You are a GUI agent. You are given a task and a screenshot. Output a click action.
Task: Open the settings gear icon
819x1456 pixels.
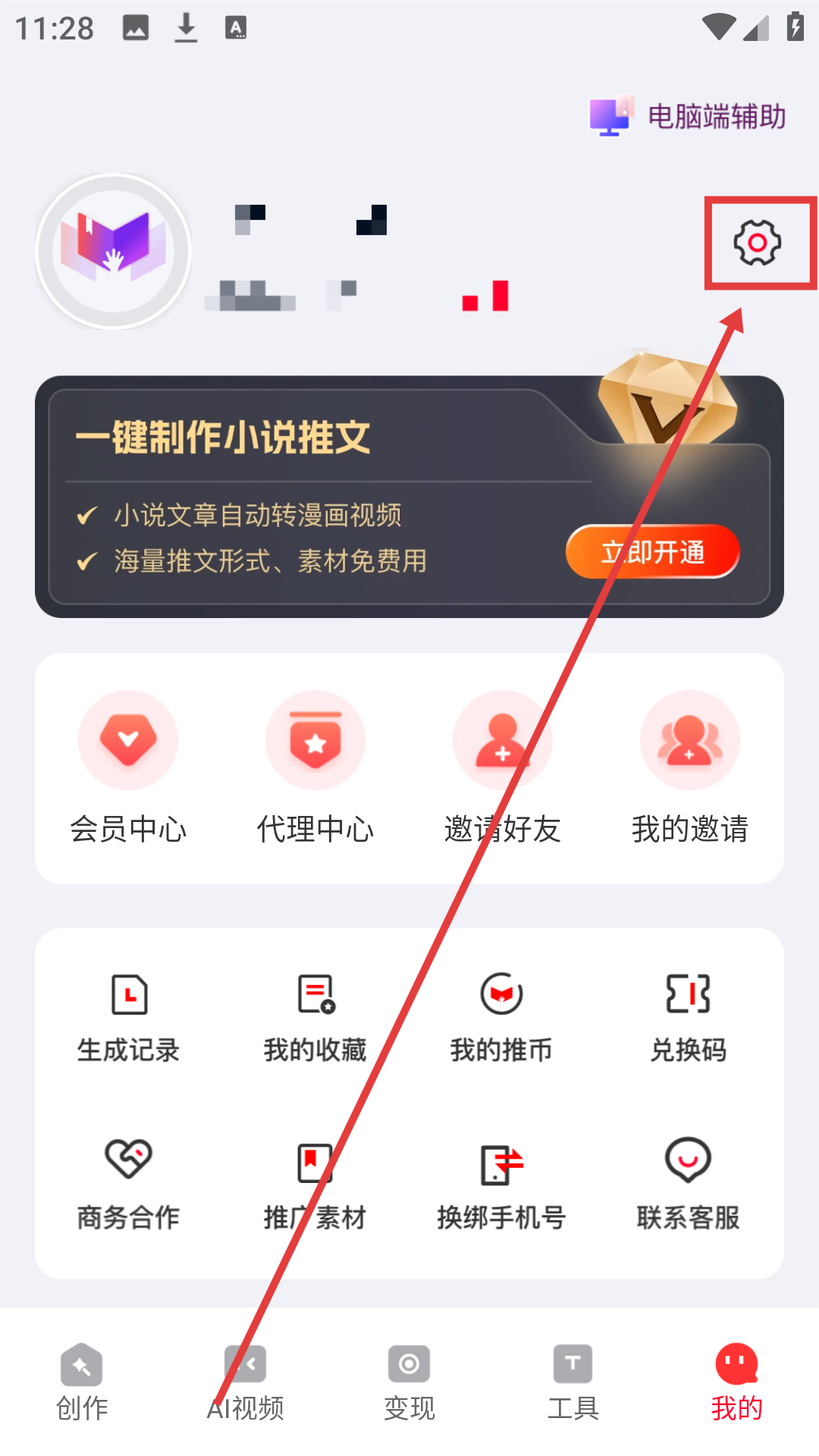(757, 243)
